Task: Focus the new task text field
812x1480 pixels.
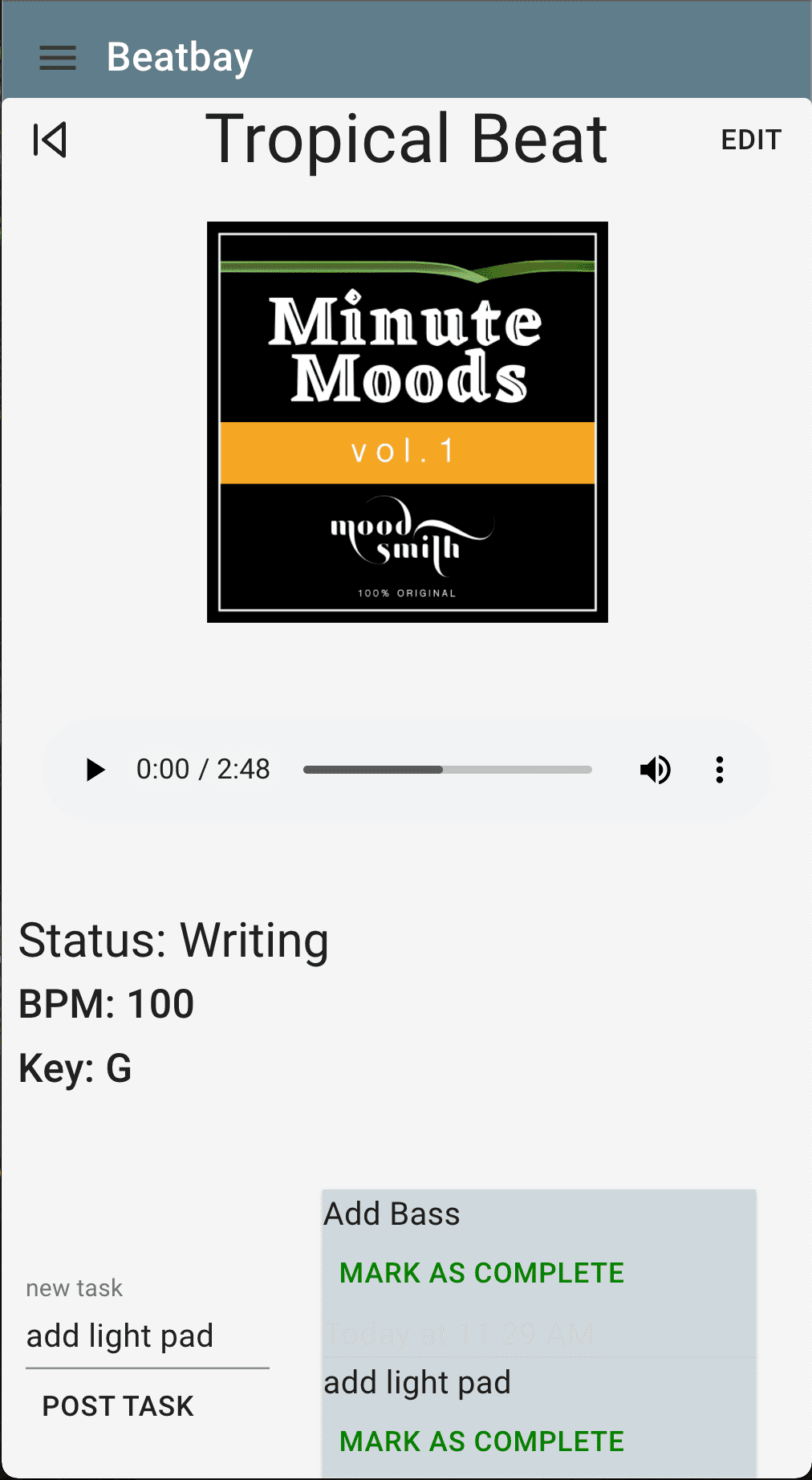Action: [x=147, y=1336]
